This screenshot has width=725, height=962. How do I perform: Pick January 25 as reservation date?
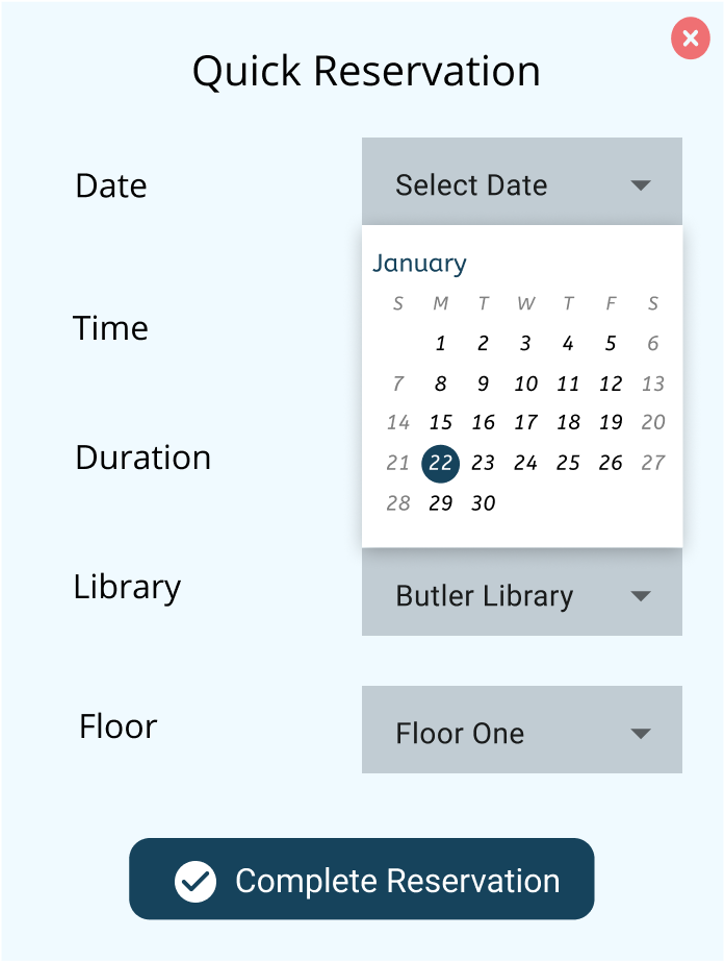point(568,463)
